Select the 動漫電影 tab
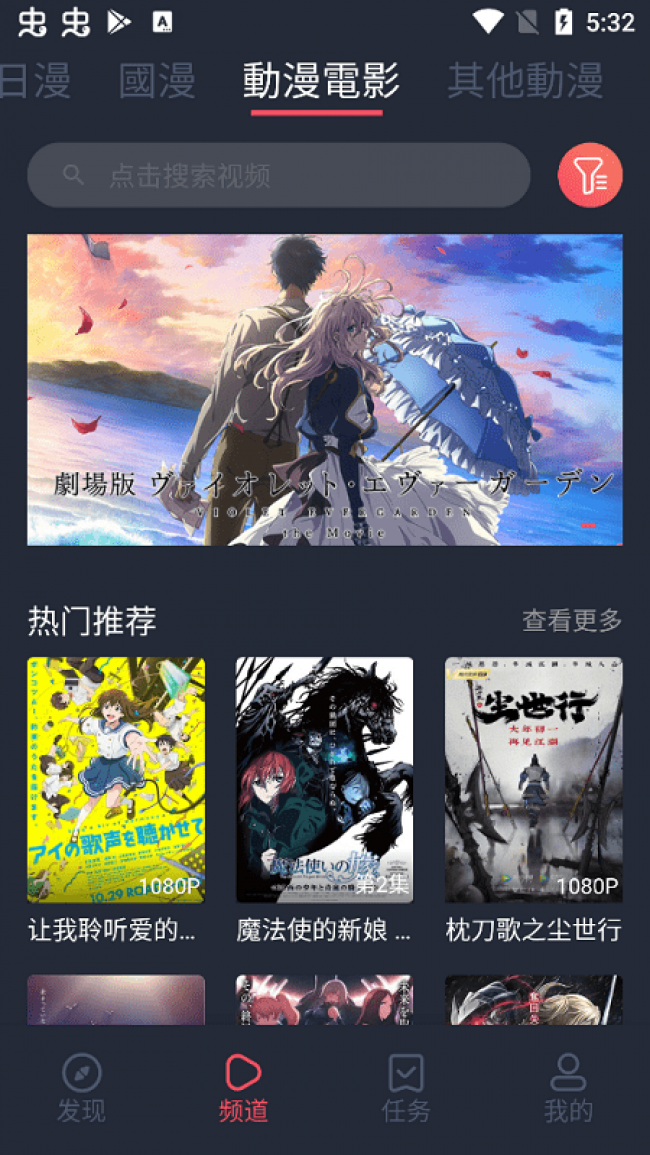 pyautogui.click(x=321, y=81)
